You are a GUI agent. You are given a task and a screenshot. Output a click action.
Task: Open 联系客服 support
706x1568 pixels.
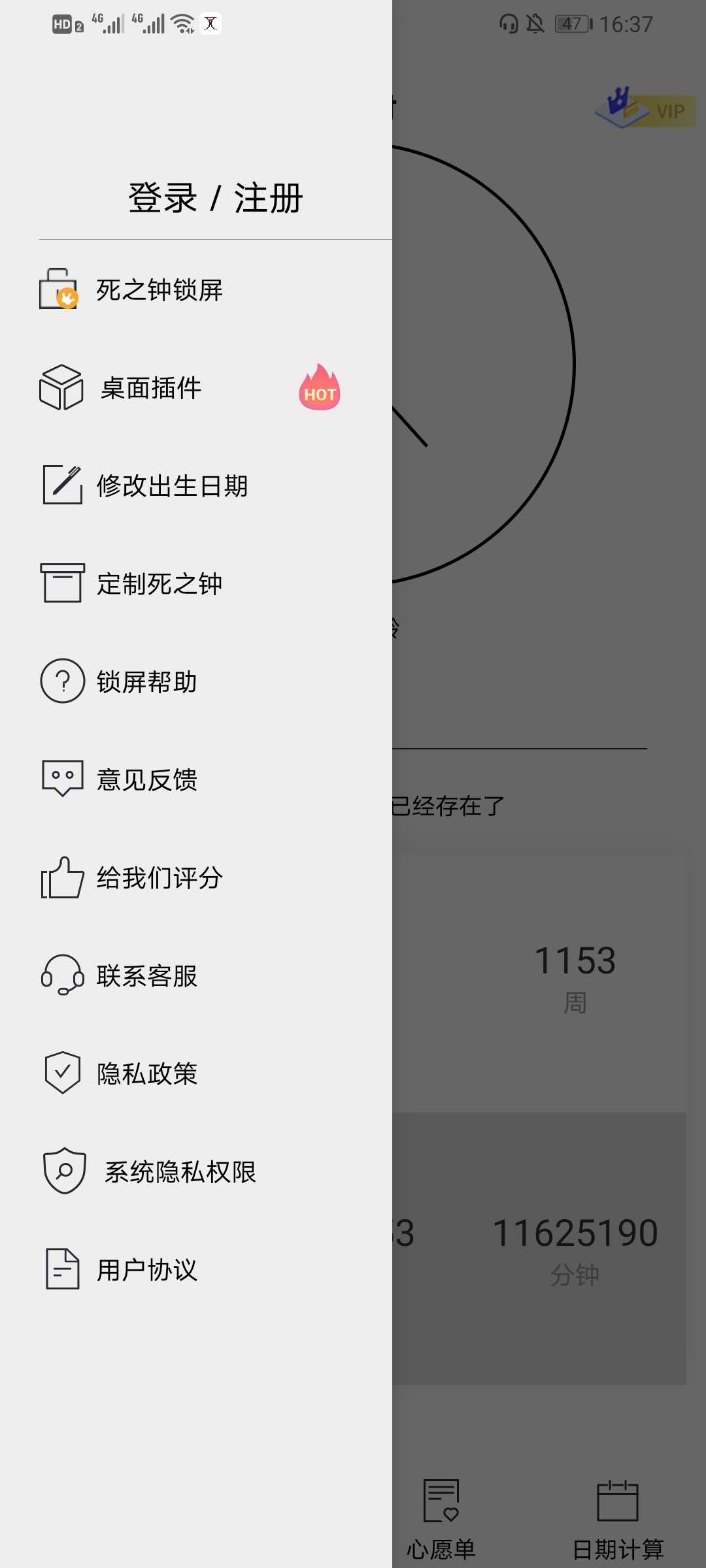click(x=146, y=976)
